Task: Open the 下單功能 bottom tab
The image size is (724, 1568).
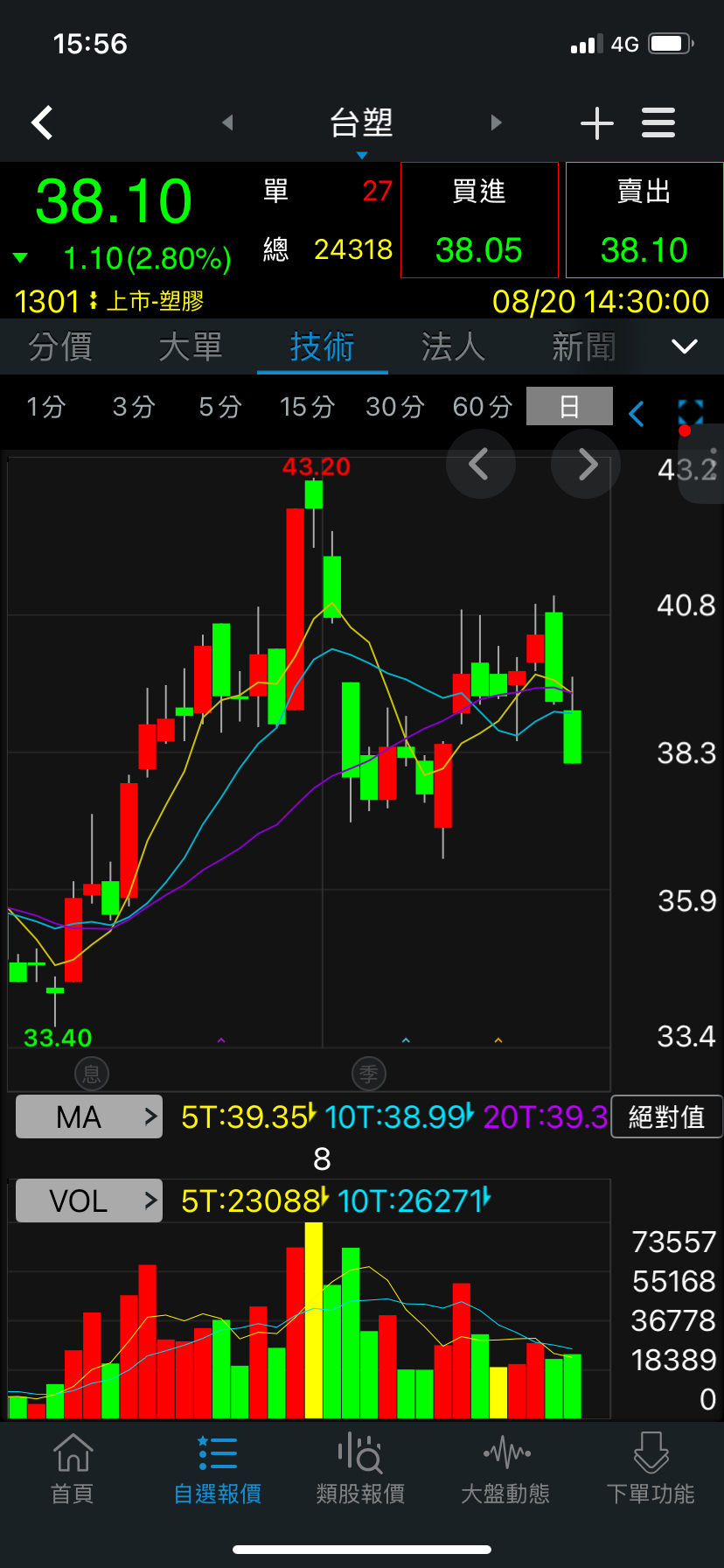Action: pos(651,1470)
